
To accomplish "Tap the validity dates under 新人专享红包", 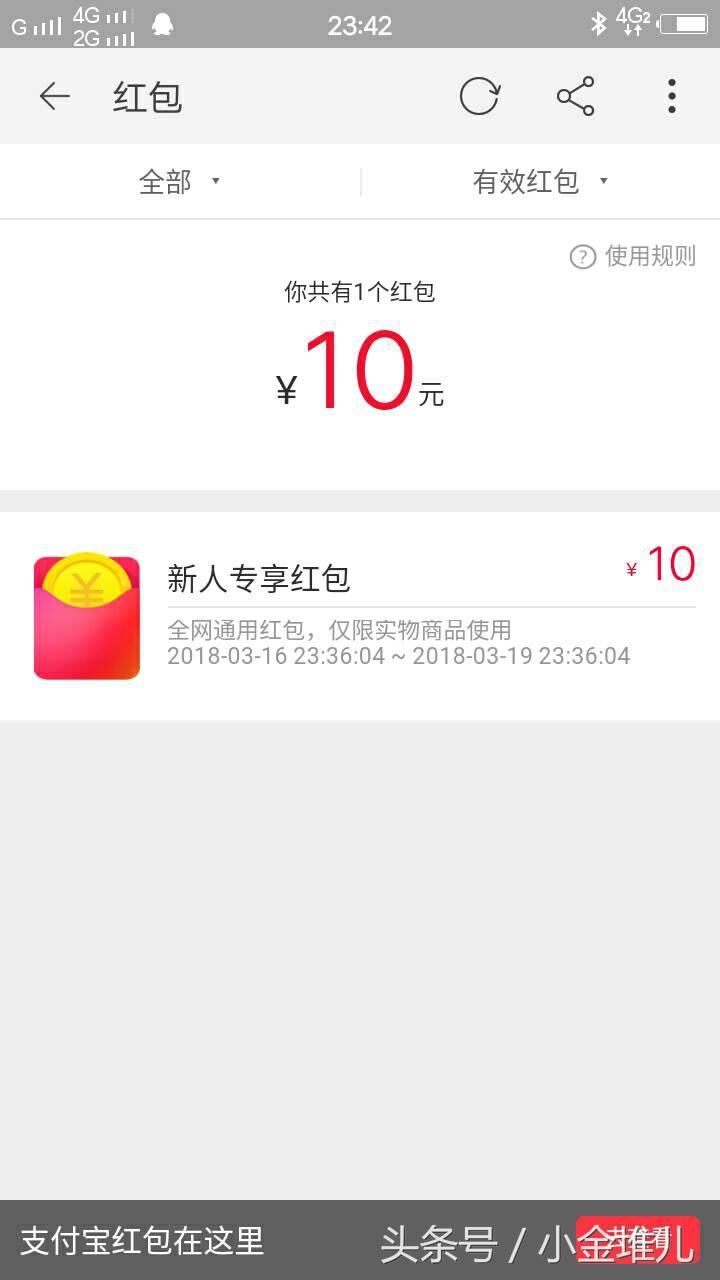I will pyautogui.click(x=398, y=656).
